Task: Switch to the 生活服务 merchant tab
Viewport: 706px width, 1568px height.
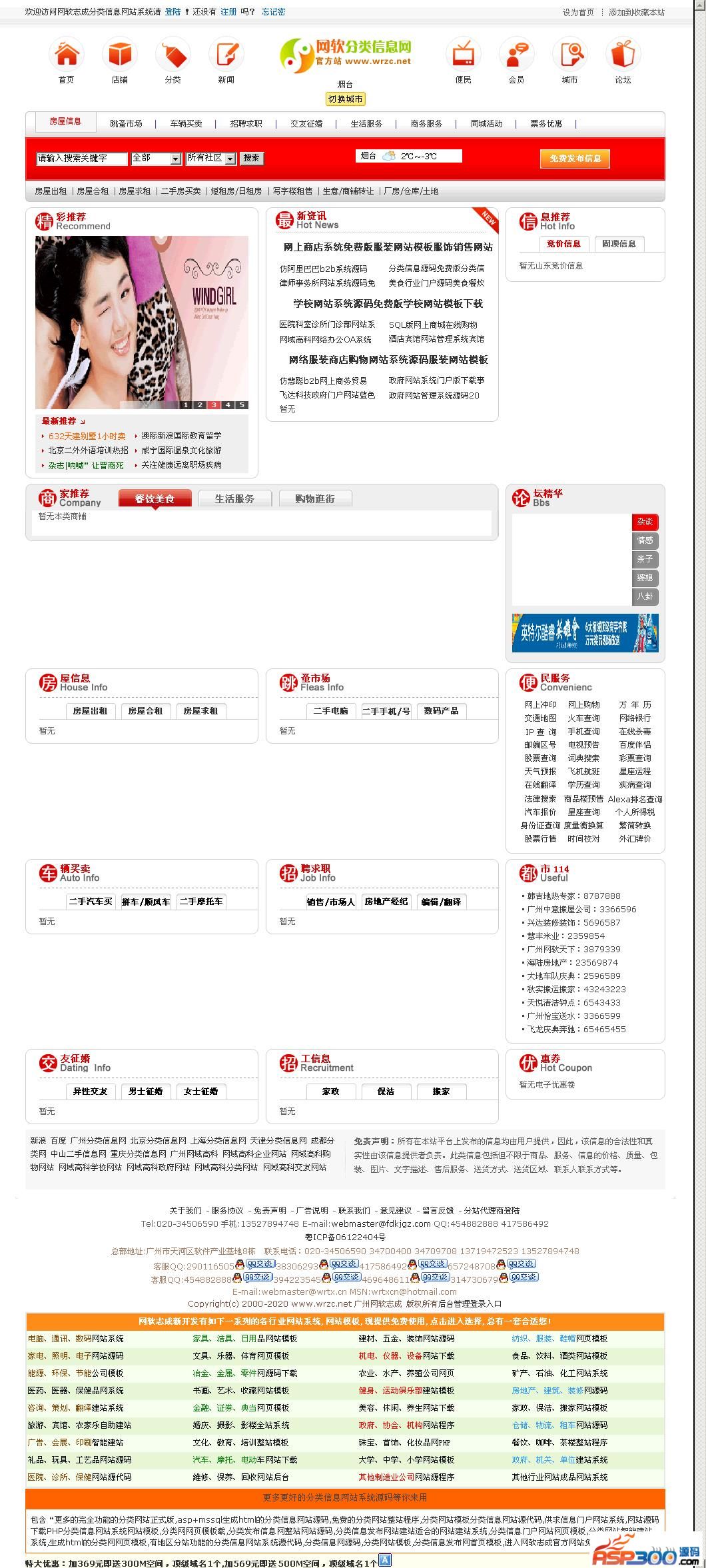Action: 234,498
